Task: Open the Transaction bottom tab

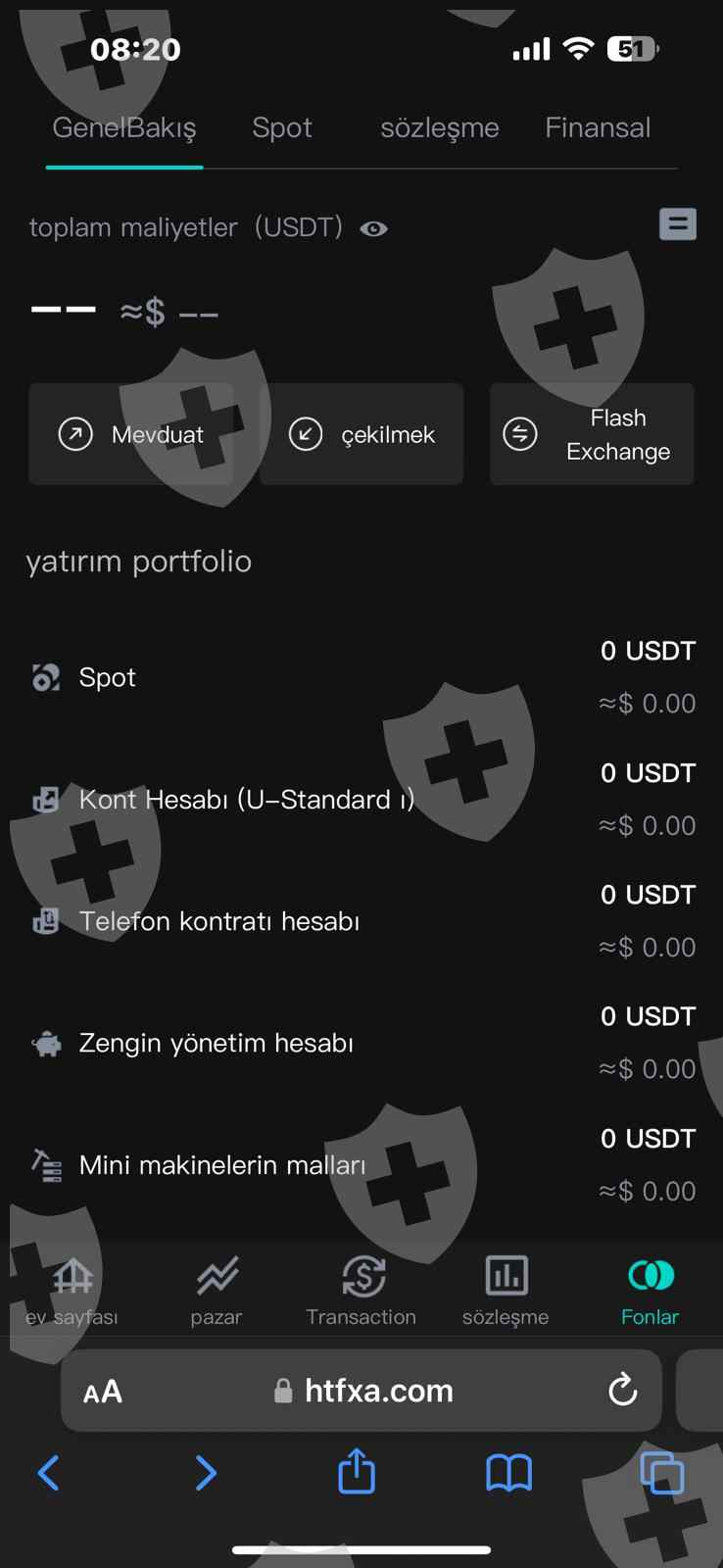Action: coord(361,1291)
